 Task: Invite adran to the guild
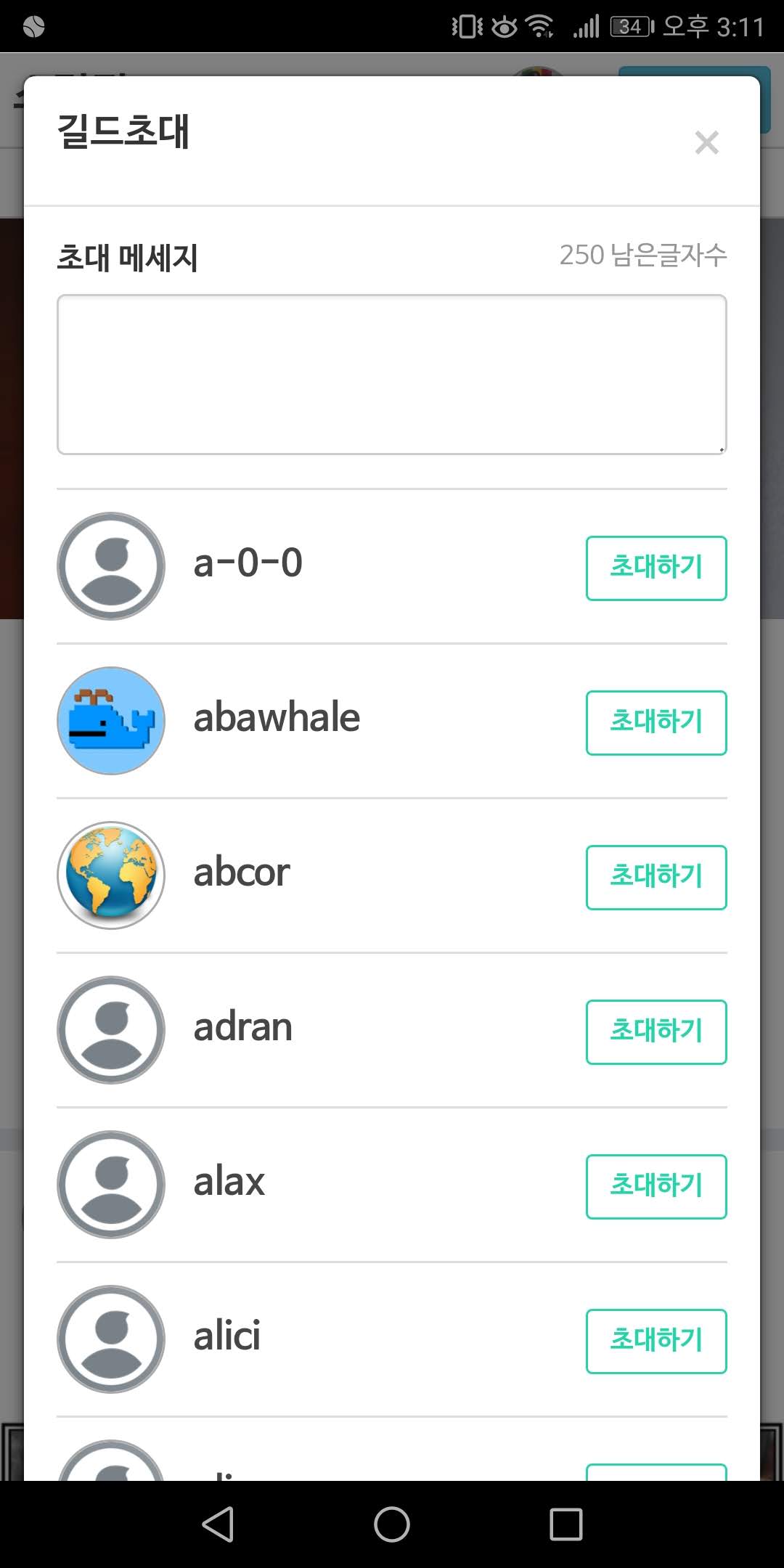pyautogui.click(x=656, y=1032)
